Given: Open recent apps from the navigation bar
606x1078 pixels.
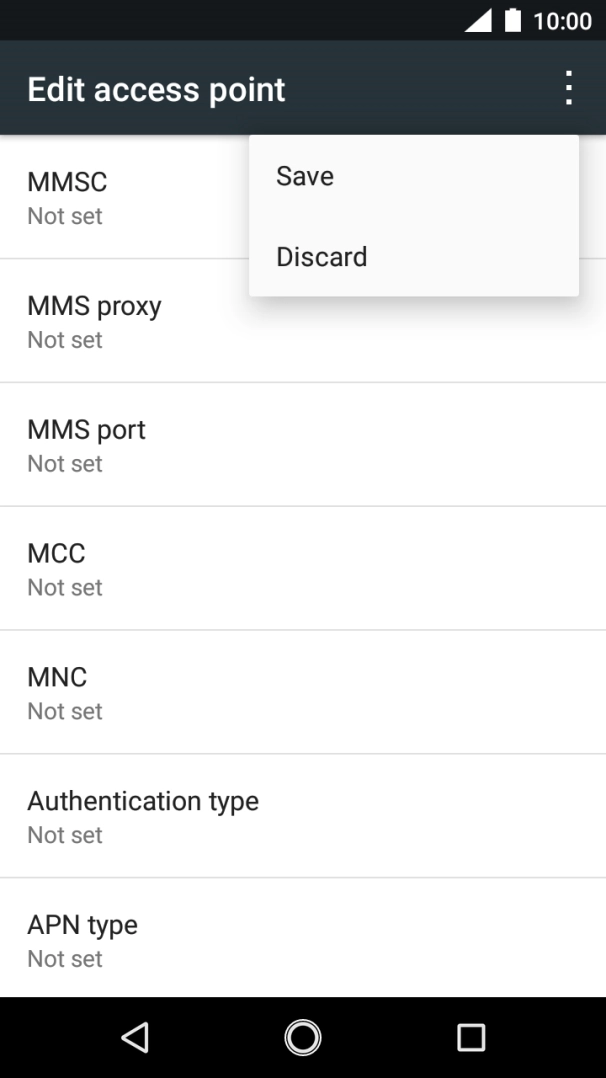Looking at the screenshot, I should click(470, 1037).
